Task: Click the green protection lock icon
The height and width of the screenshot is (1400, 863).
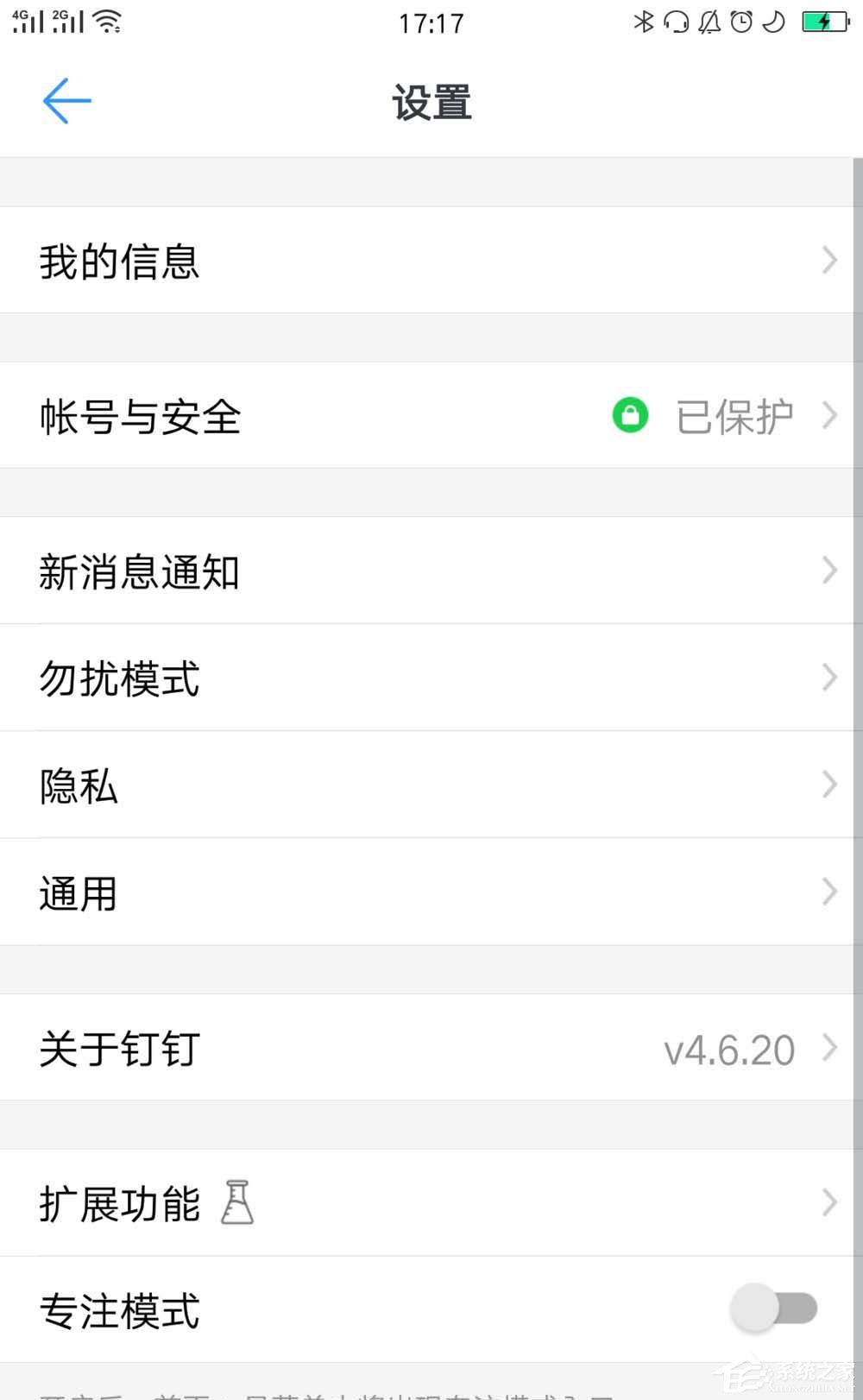Action: tap(631, 417)
